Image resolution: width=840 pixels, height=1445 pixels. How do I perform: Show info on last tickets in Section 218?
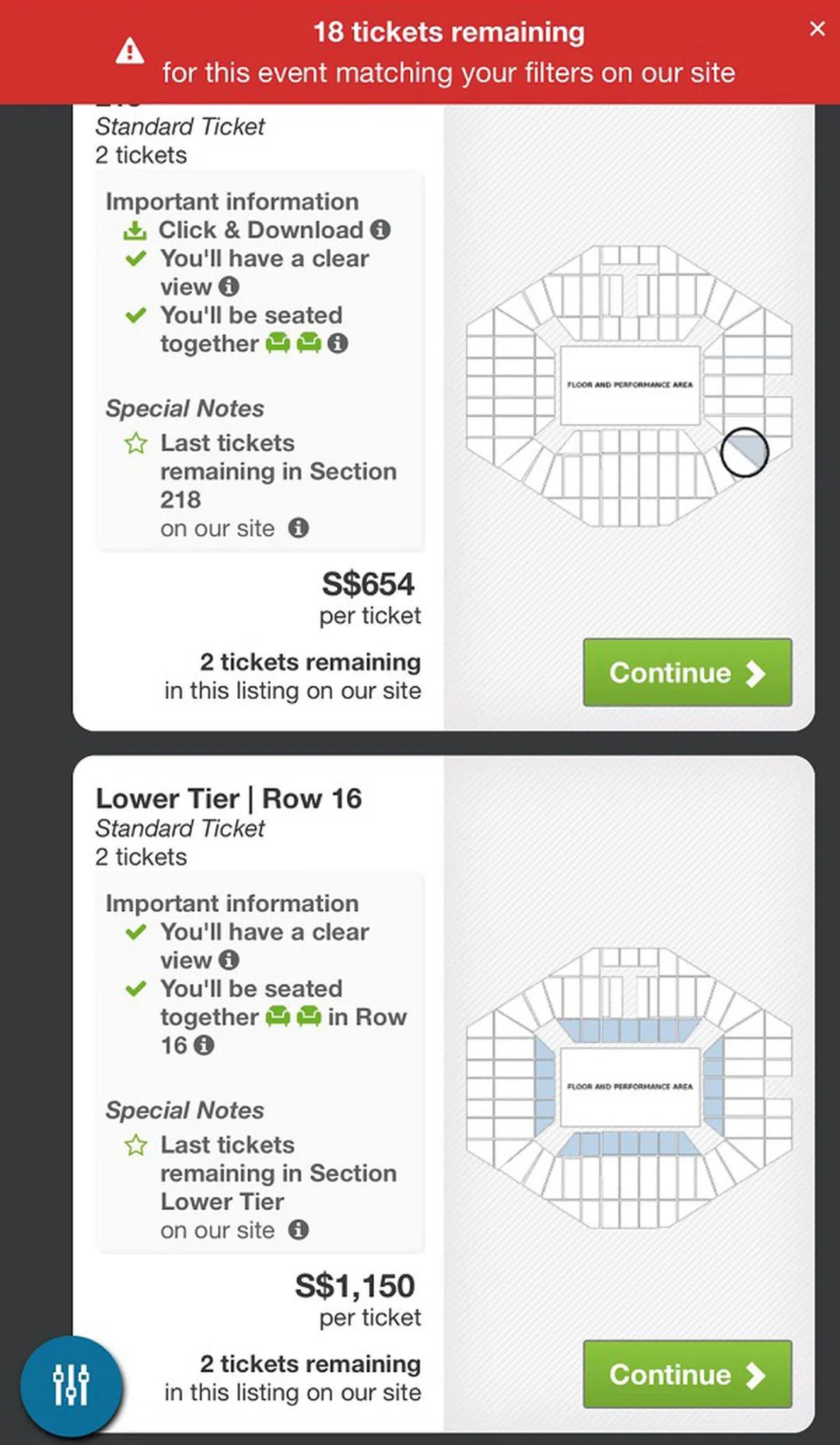tap(298, 528)
